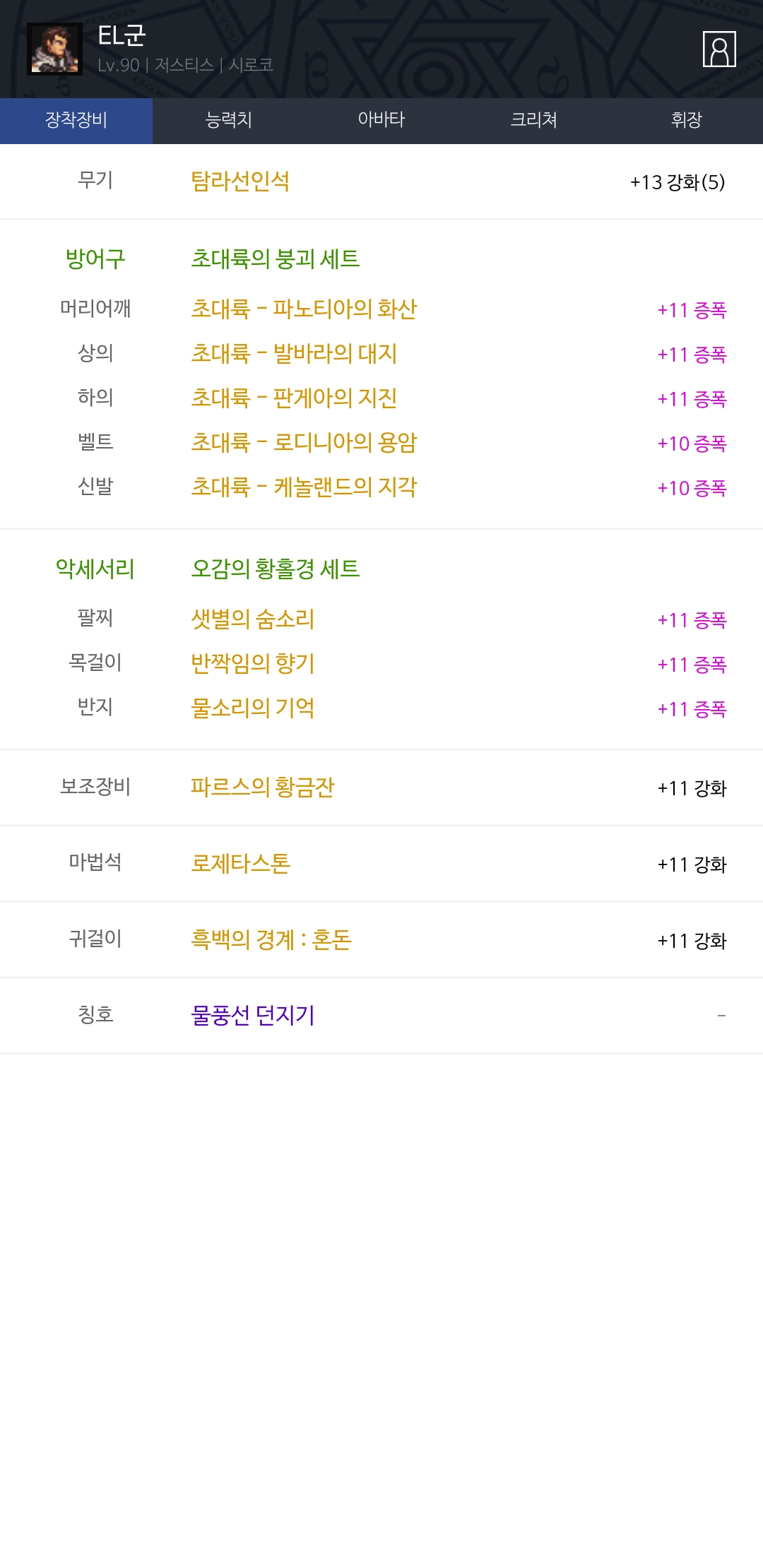This screenshot has width=763, height=1568.
Task: Open necklace item 반짝임의 향기
Action: pyautogui.click(x=253, y=663)
